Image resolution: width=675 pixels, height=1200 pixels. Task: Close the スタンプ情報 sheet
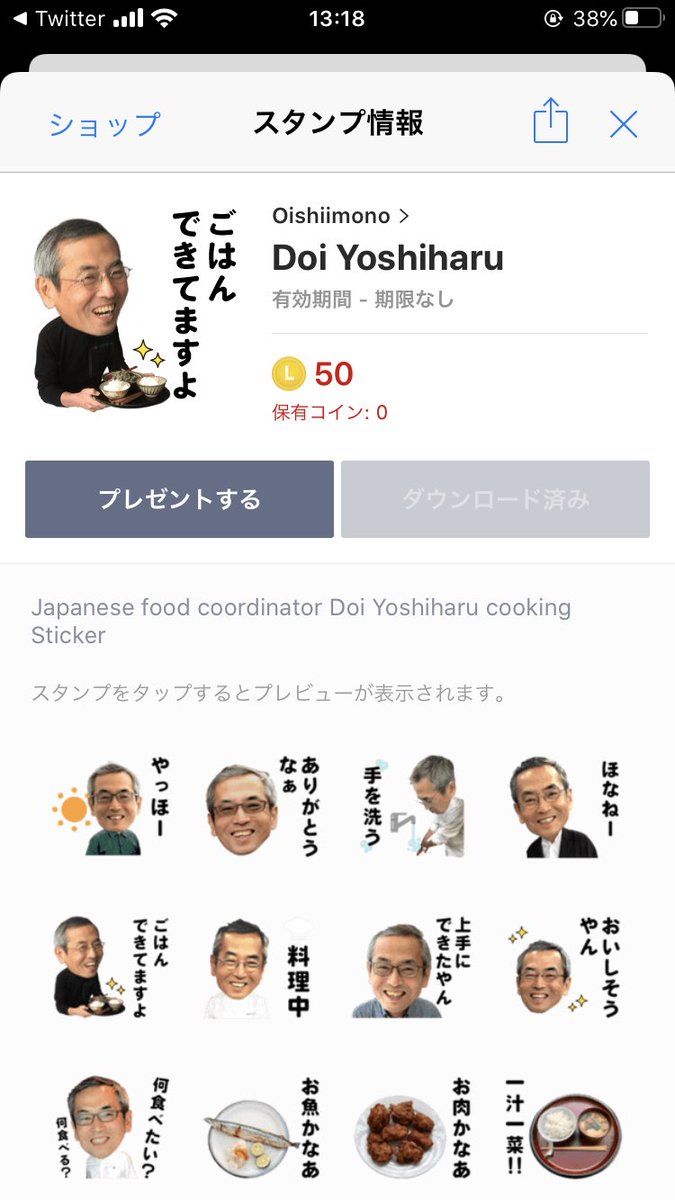pos(623,124)
